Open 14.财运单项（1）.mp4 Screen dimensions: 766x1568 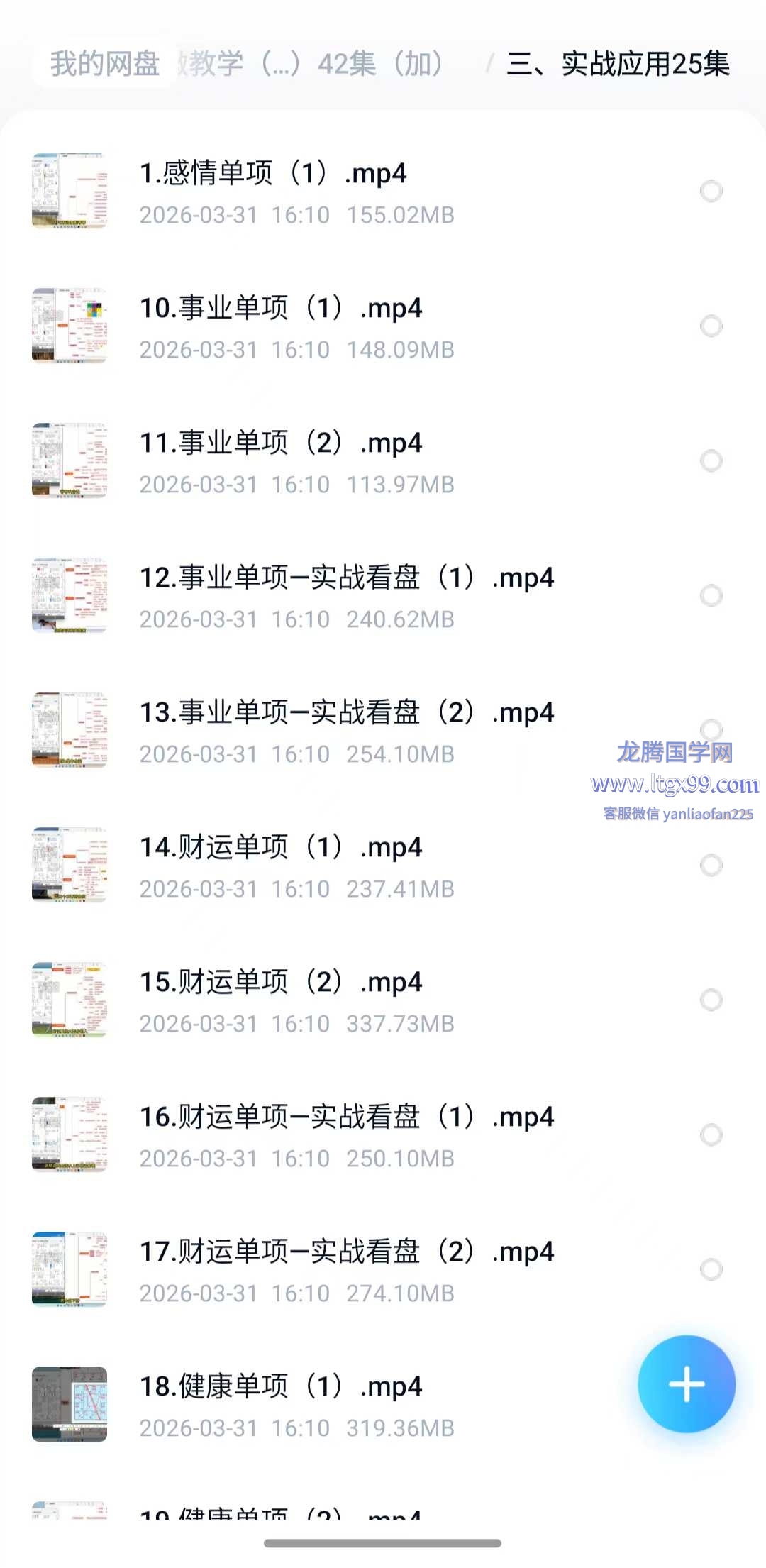point(281,848)
